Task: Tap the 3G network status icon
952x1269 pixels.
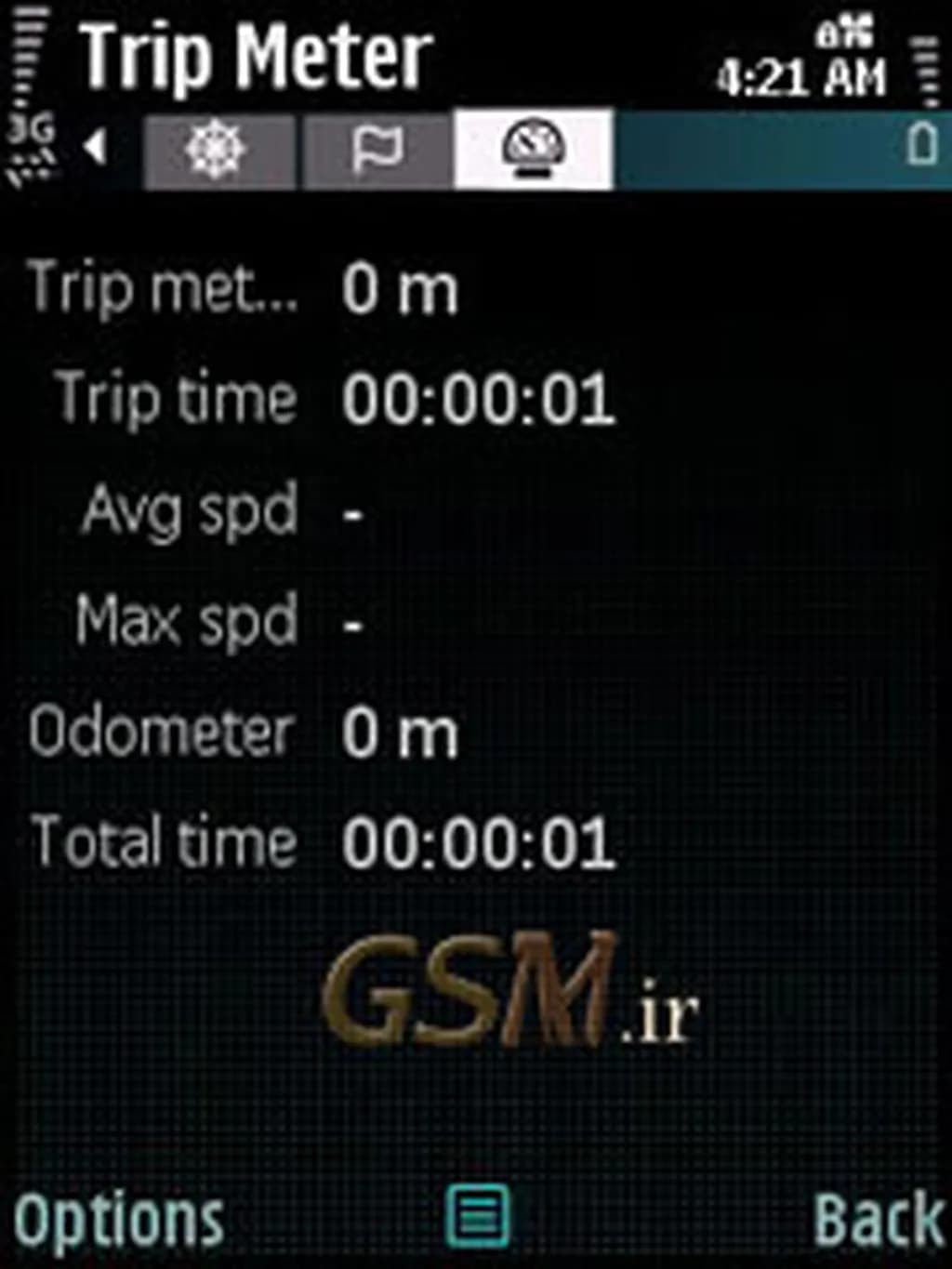Action: click(x=28, y=135)
